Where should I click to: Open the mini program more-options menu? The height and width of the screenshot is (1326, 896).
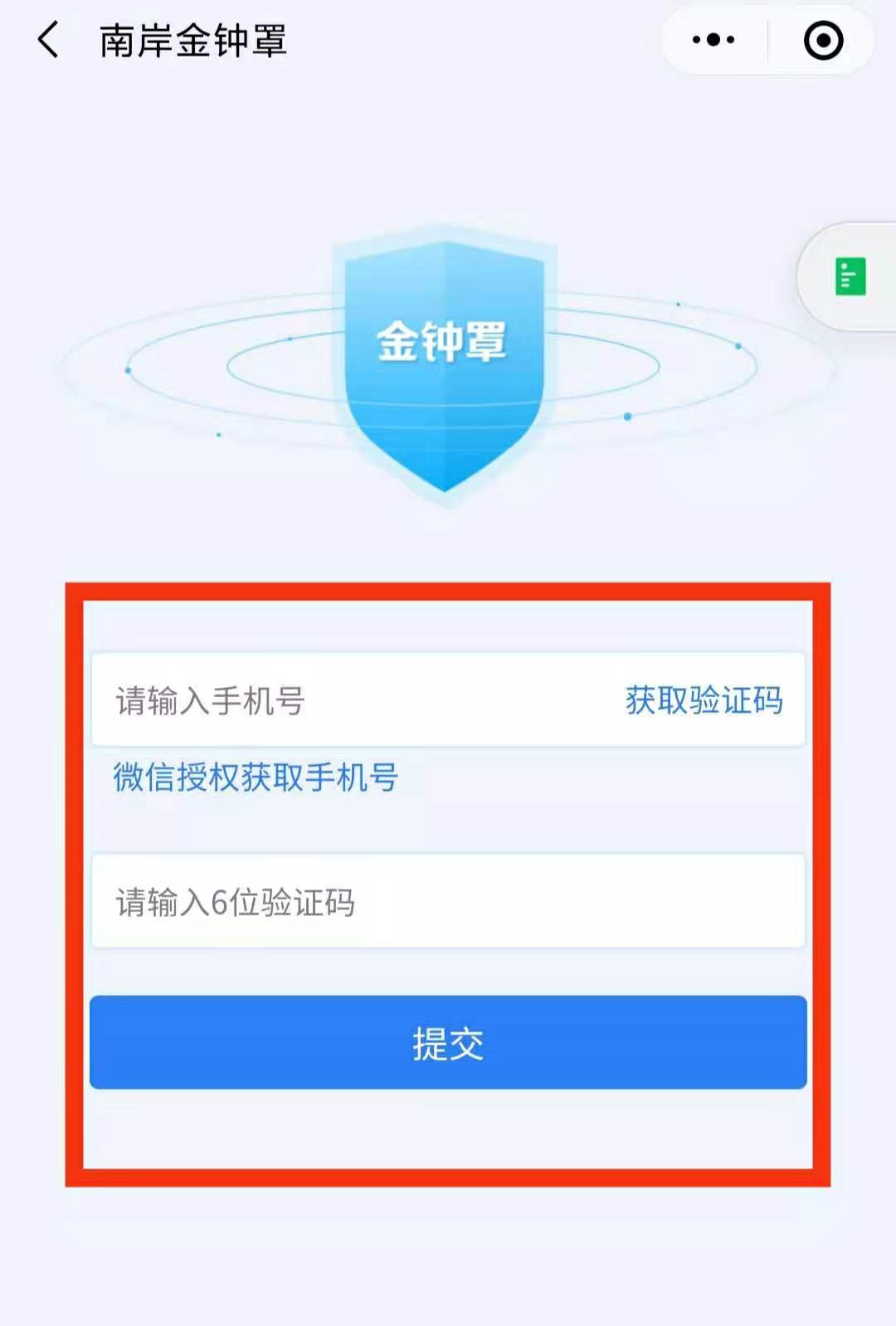click(713, 40)
